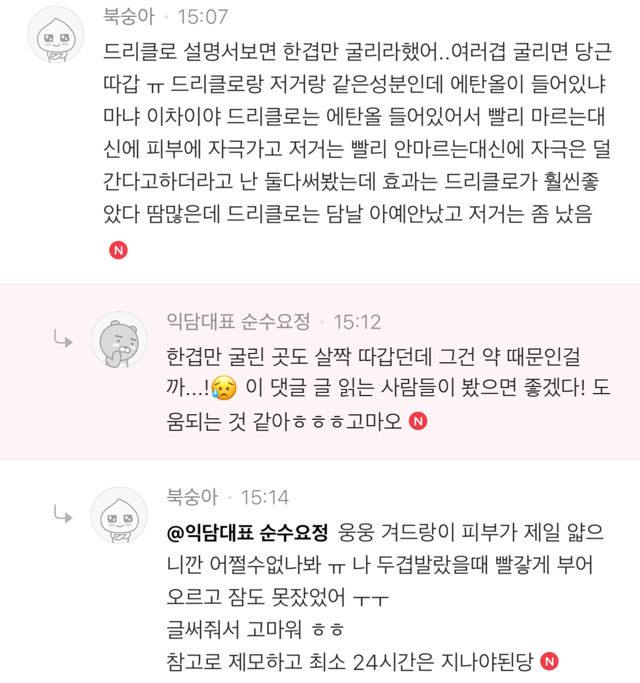This screenshot has height=683, width=640.
Task: Tap the nickname 복숭아 at 15:14
Action: coord(192,497)
